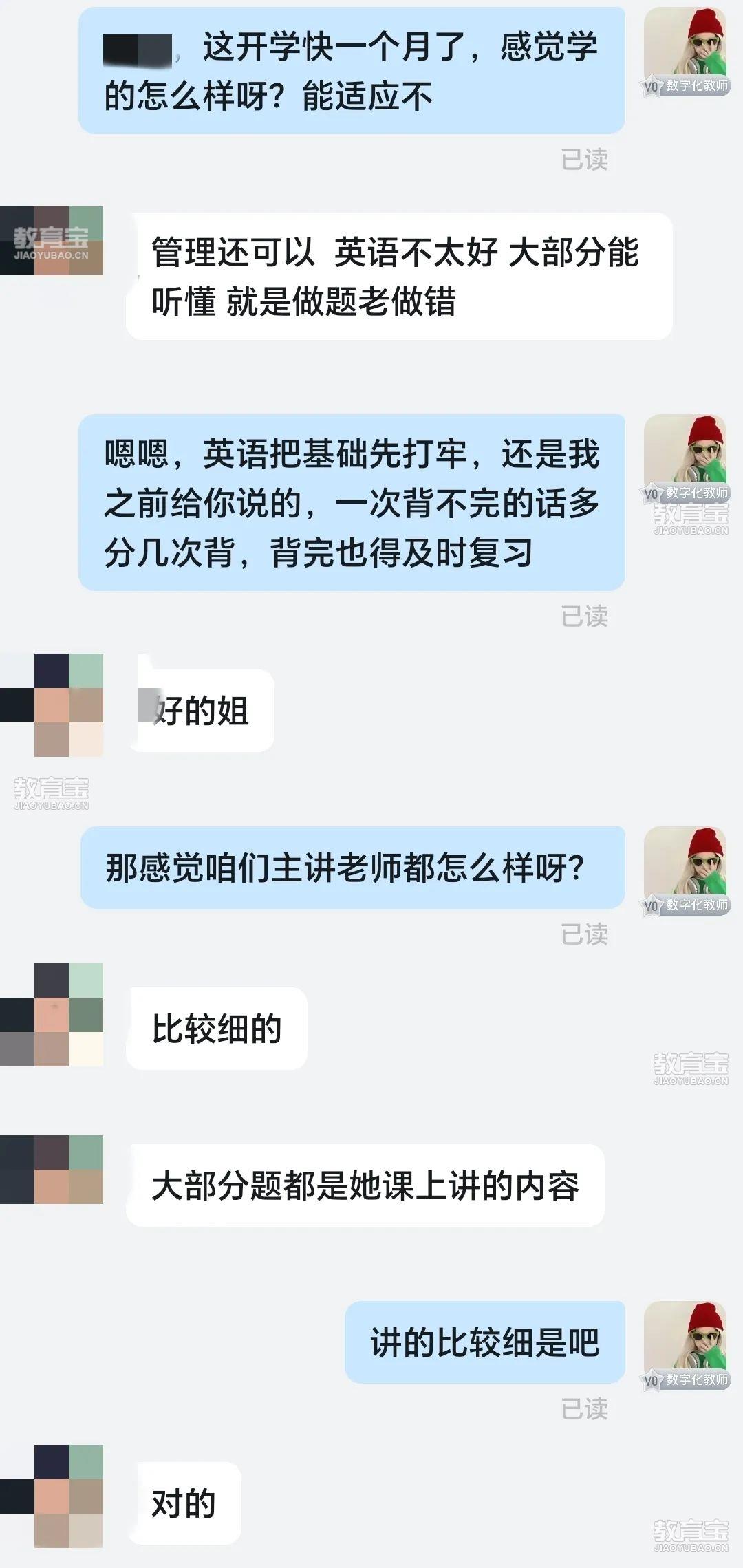743x1568 pixels.
Task: Open student's avatar beside '管理还可以' message
Action: click(52, 241)
